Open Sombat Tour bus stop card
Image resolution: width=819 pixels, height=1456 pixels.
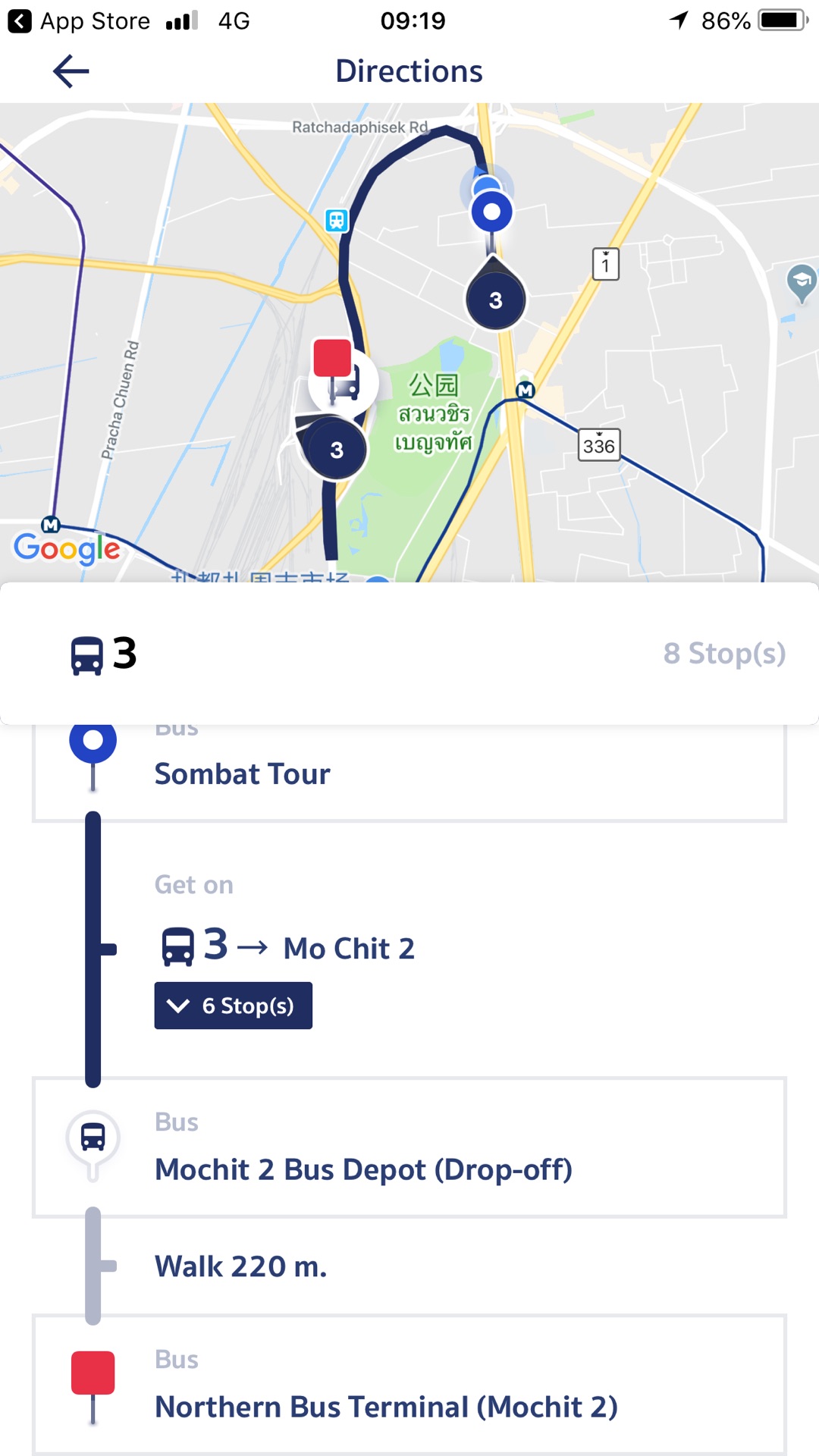(408, 773)
